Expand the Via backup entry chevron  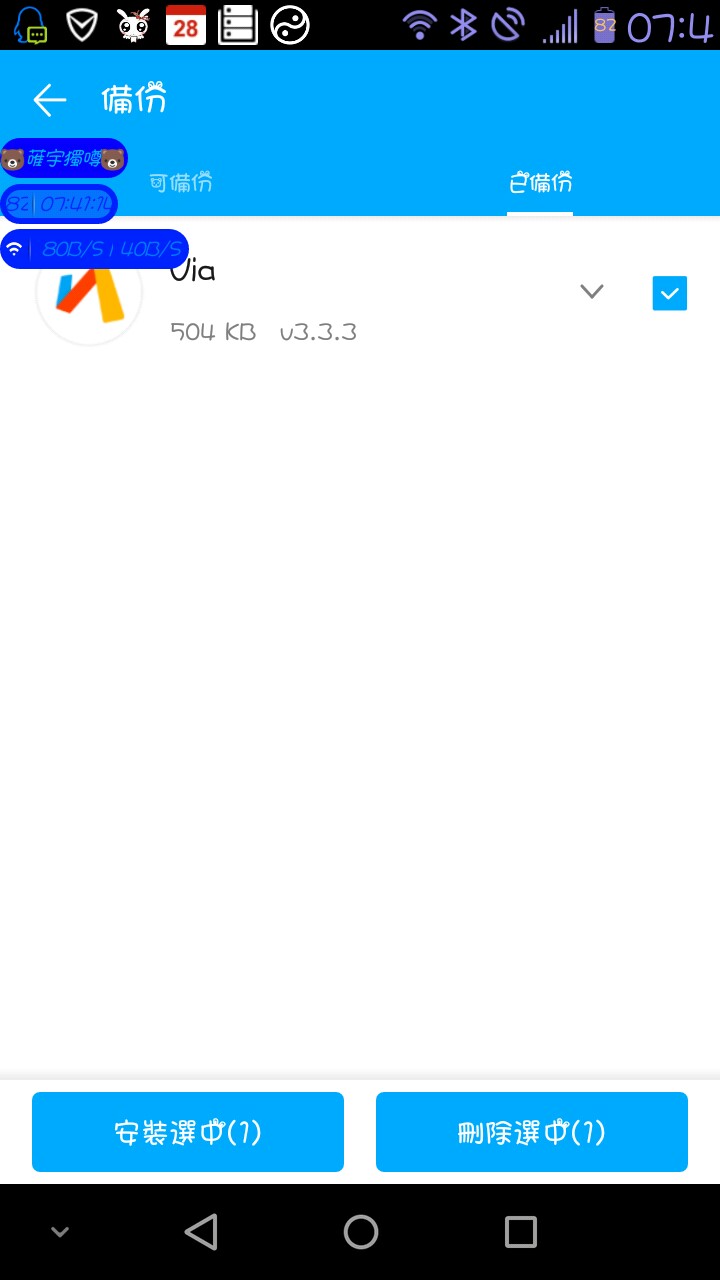pos(592,292)
